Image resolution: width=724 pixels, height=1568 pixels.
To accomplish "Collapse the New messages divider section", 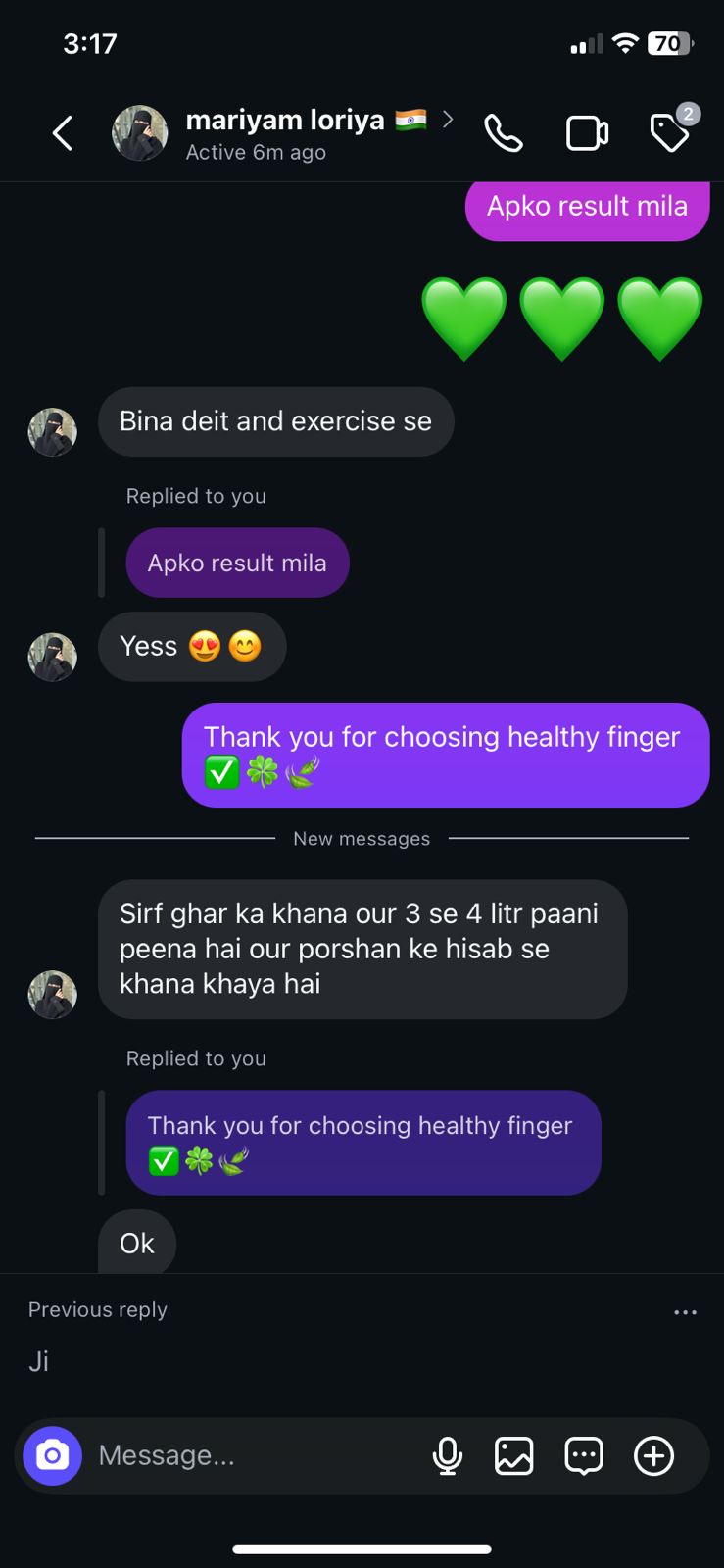I will click(361, 839).
